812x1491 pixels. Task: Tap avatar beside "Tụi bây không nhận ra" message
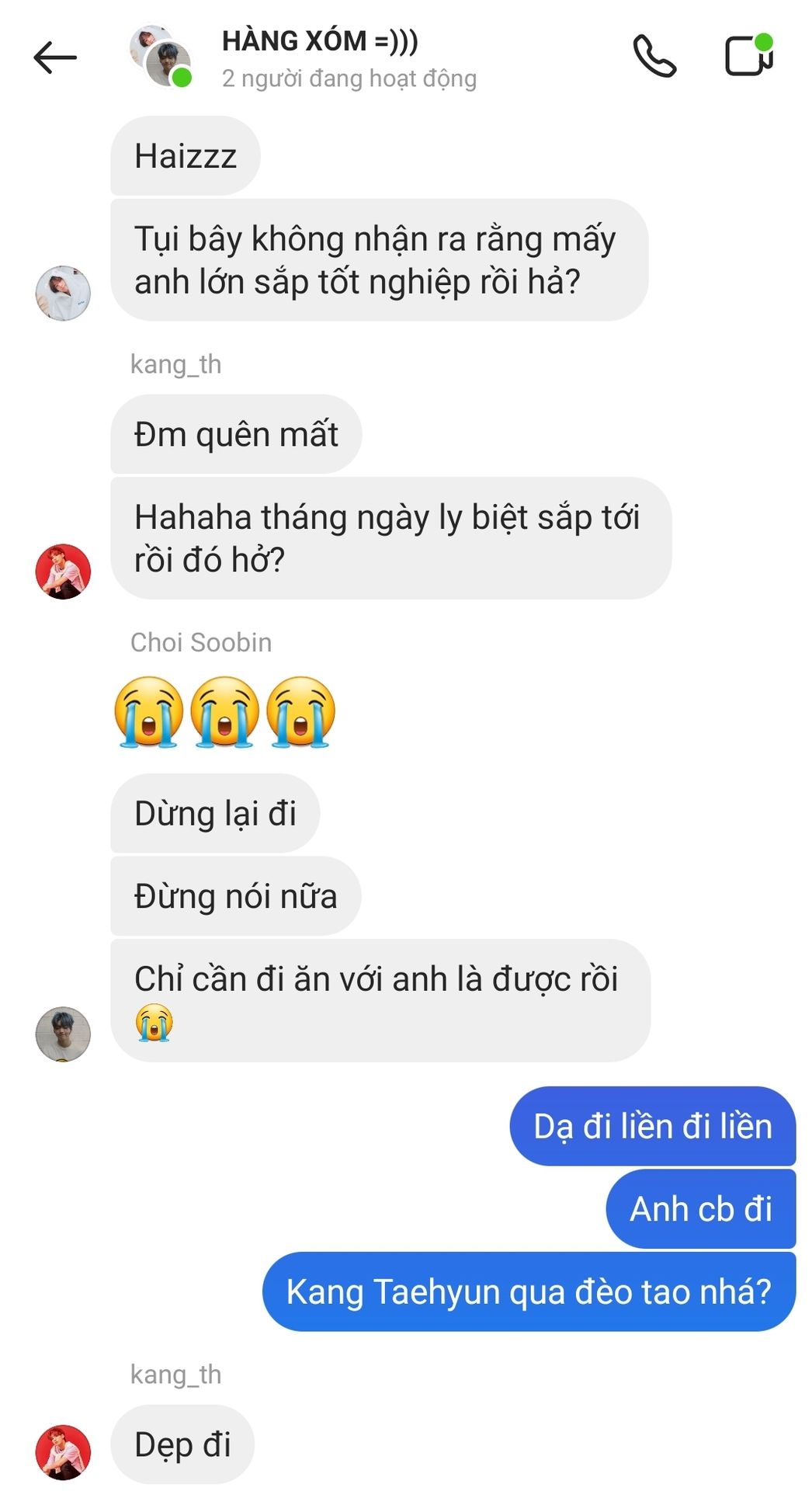coord(63,294)
